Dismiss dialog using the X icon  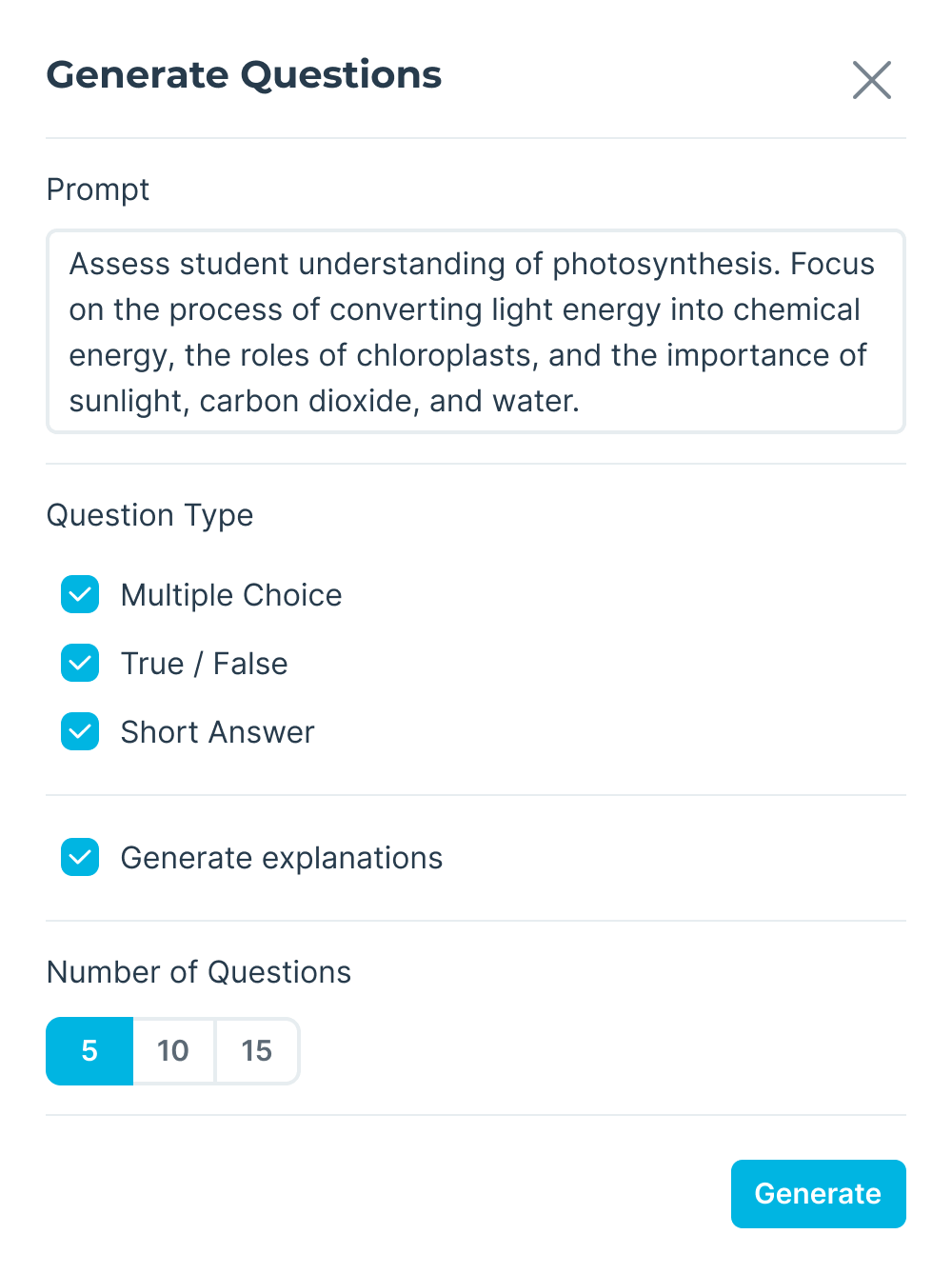(871, 81)
